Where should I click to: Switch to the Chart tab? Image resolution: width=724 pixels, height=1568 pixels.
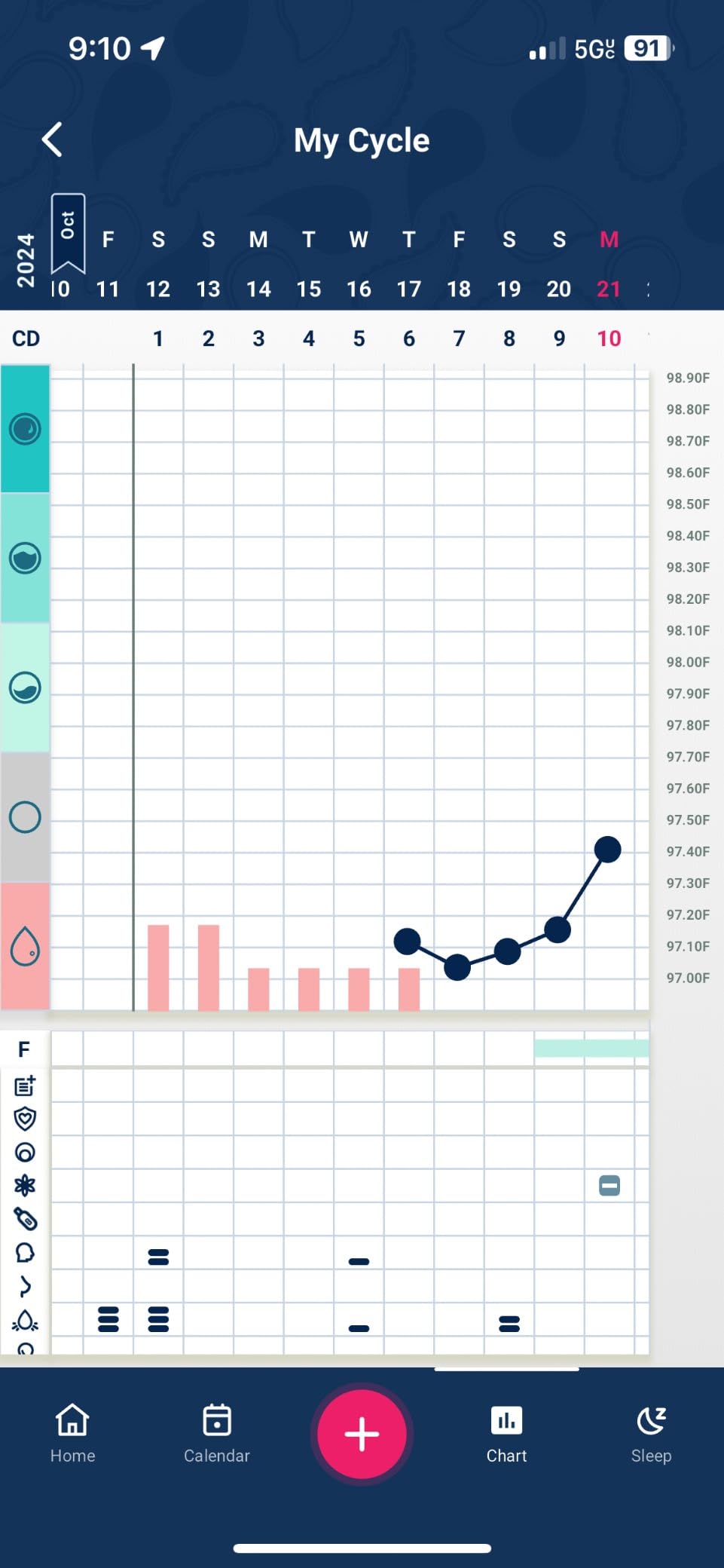tap(506, 1432)
